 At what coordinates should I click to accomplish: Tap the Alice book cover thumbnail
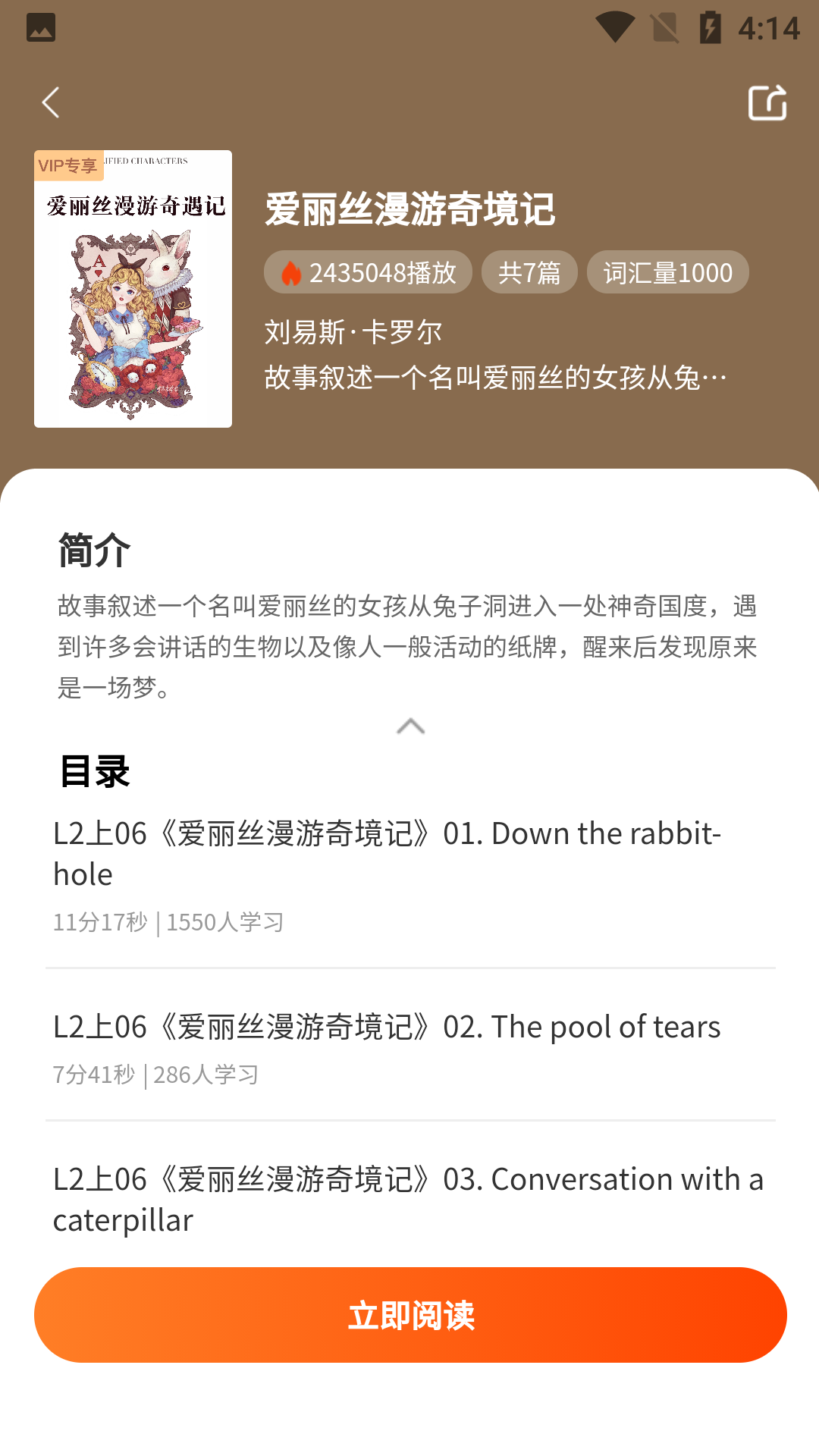[x=133, y=288]
